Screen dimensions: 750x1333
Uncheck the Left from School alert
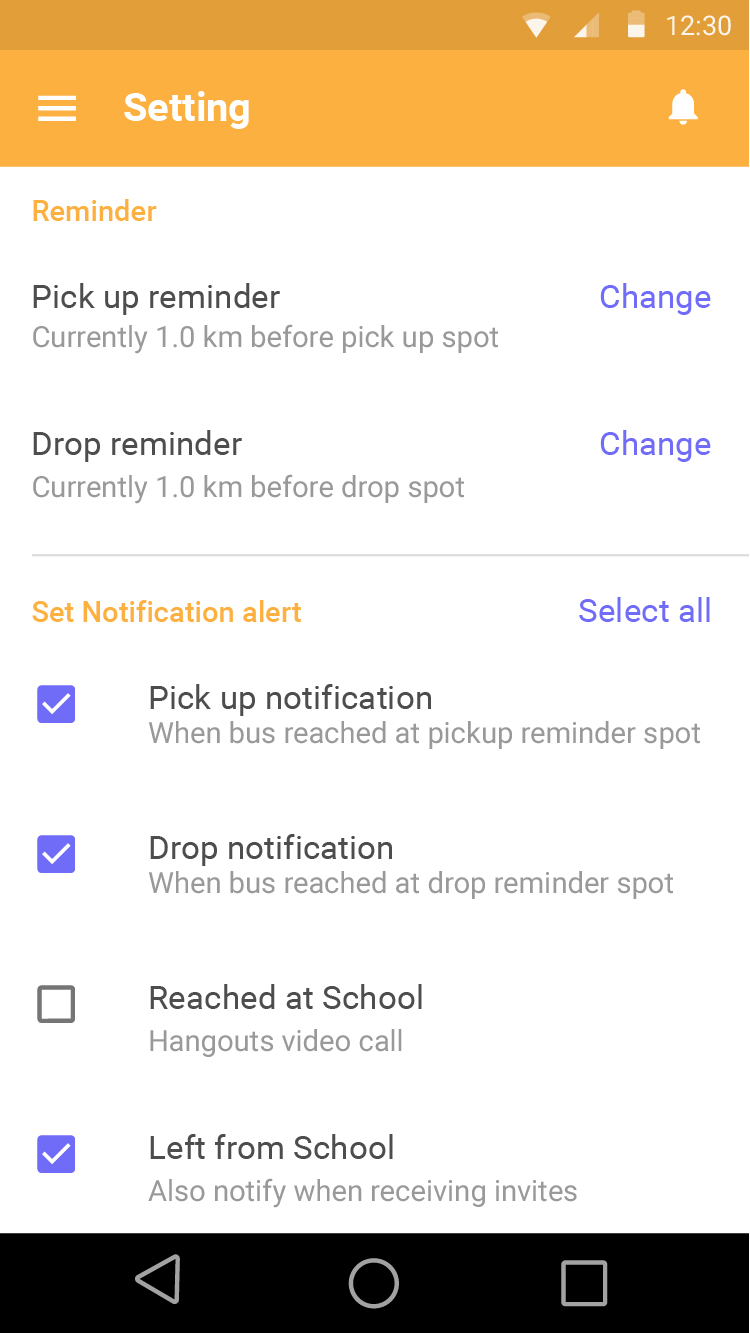click(x=56, y=1154)
